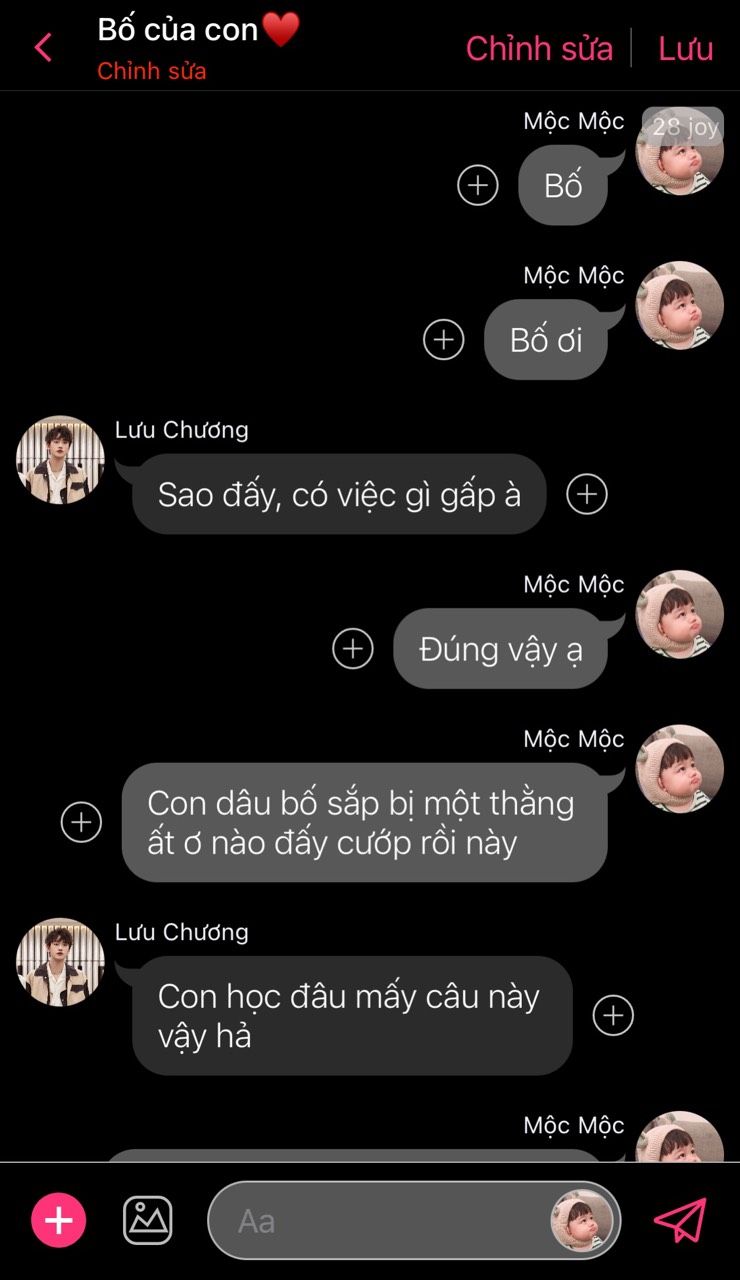Tap the plus icon beside the "Bố" message

point(477,185)
